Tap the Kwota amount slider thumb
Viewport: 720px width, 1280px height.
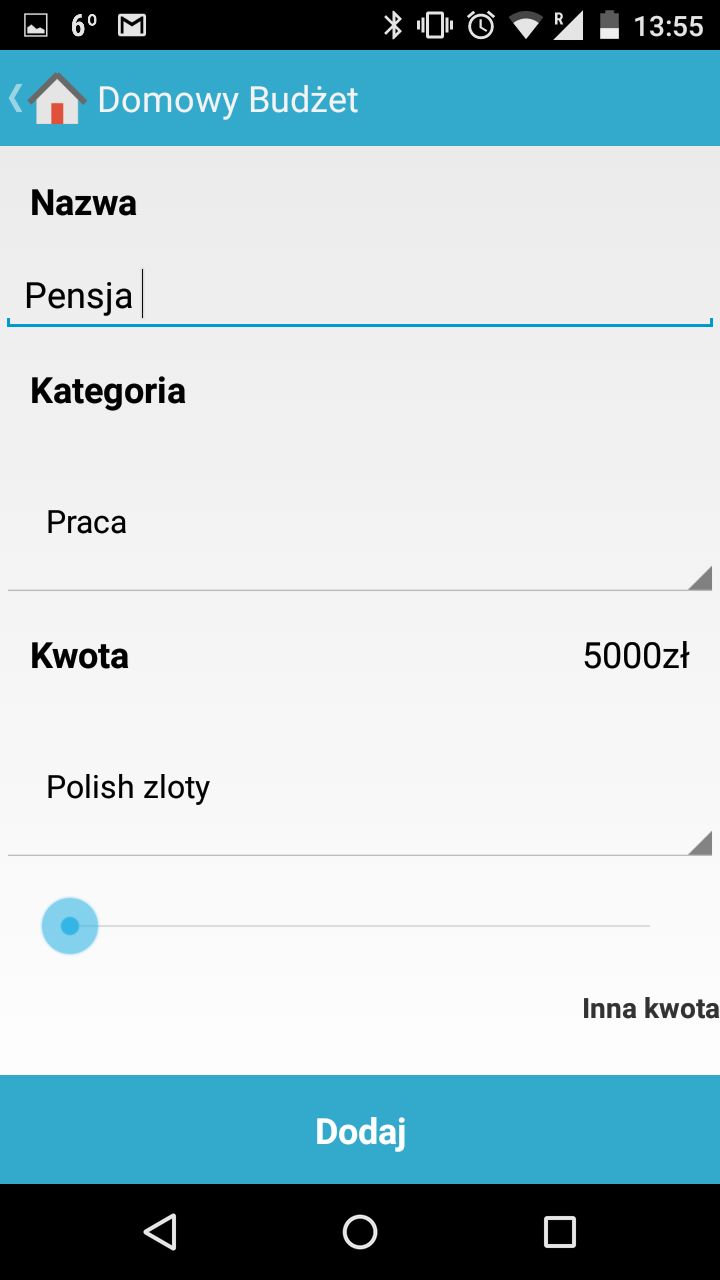click(x=69, y=924)
